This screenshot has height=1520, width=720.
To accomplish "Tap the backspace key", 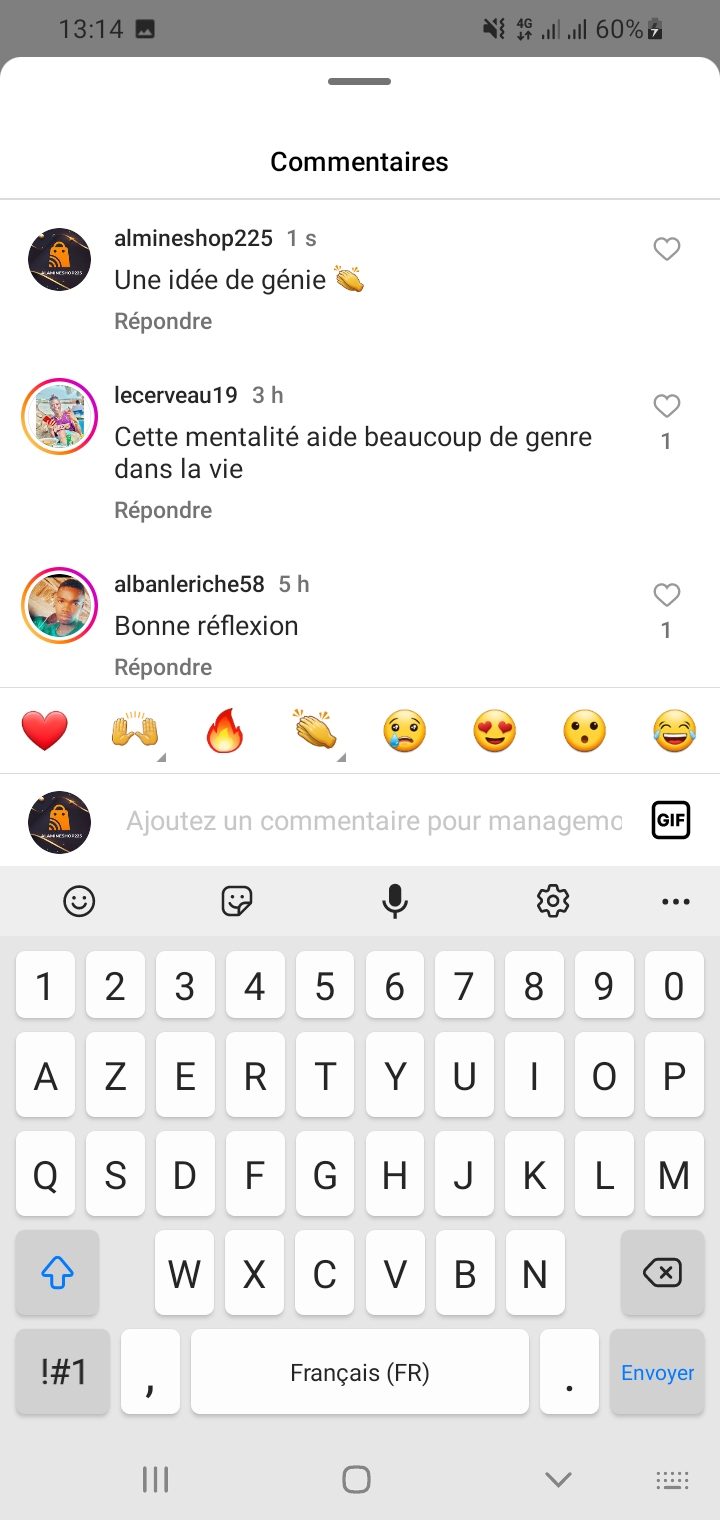I will [662, 1273].
